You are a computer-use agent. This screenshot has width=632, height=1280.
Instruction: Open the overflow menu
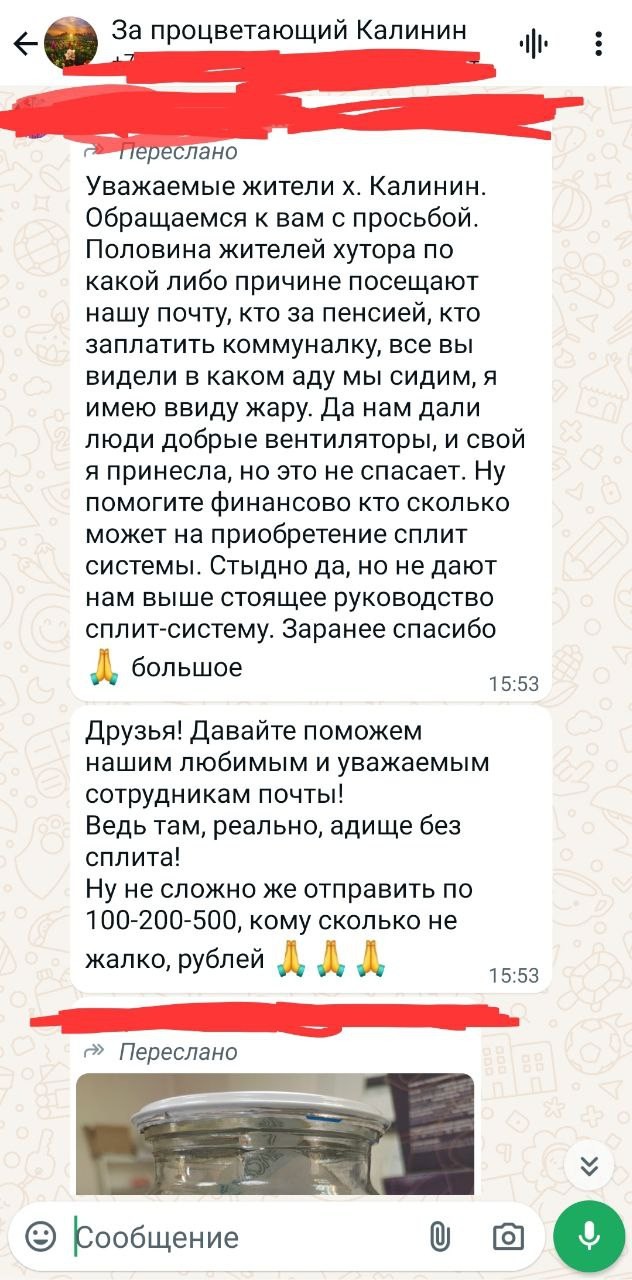click(x=598, y=44)
